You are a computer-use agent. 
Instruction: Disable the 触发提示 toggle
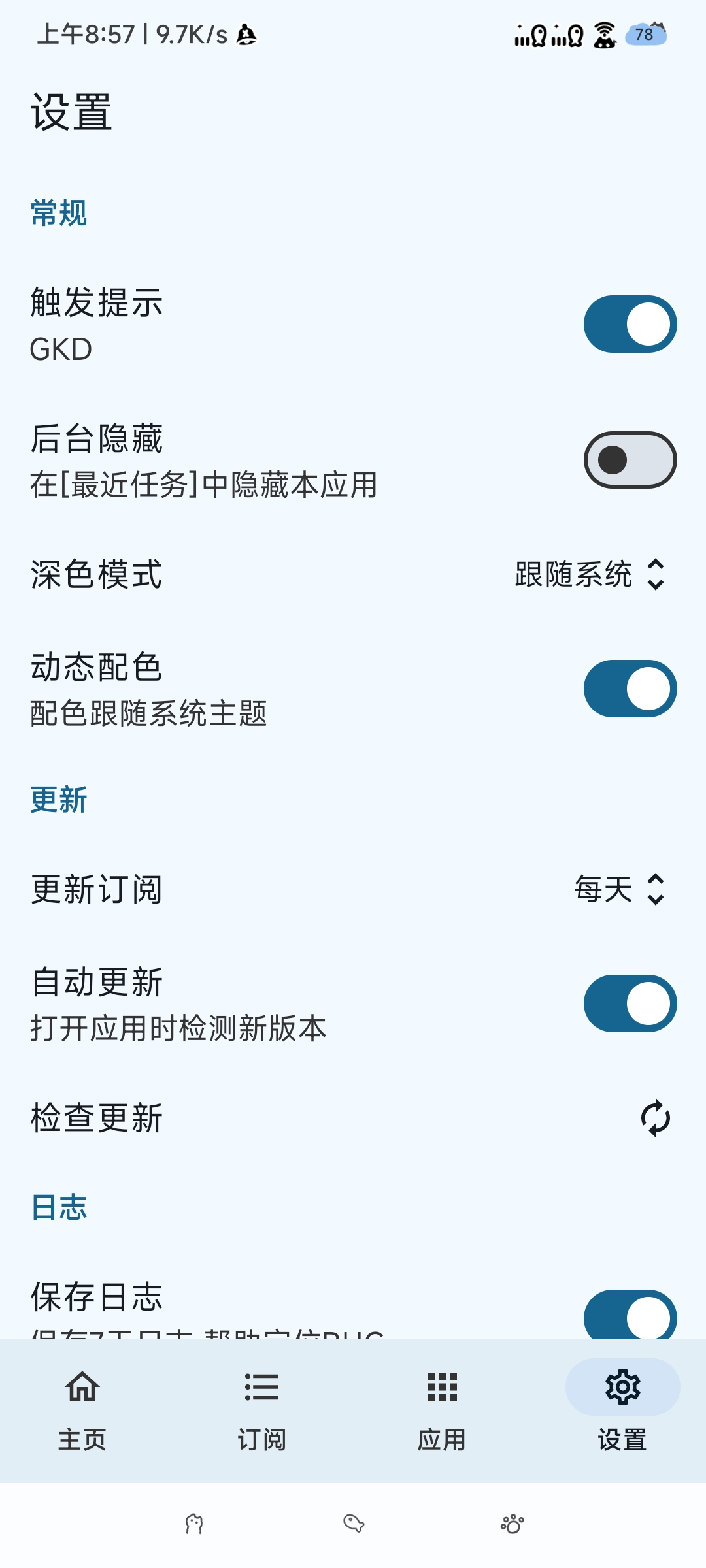pyautogui.click(x=630, y=324)
